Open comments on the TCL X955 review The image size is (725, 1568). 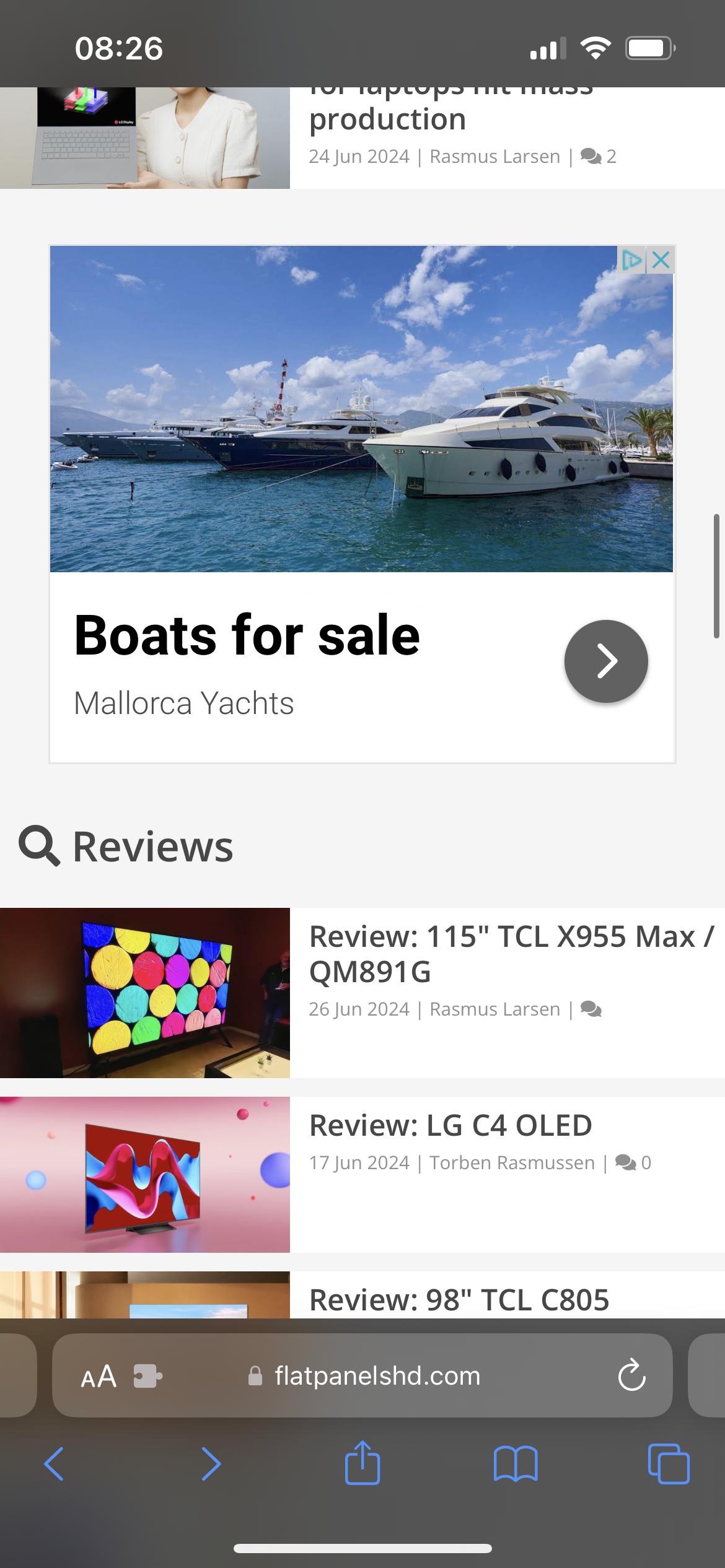coord(591,1009)
